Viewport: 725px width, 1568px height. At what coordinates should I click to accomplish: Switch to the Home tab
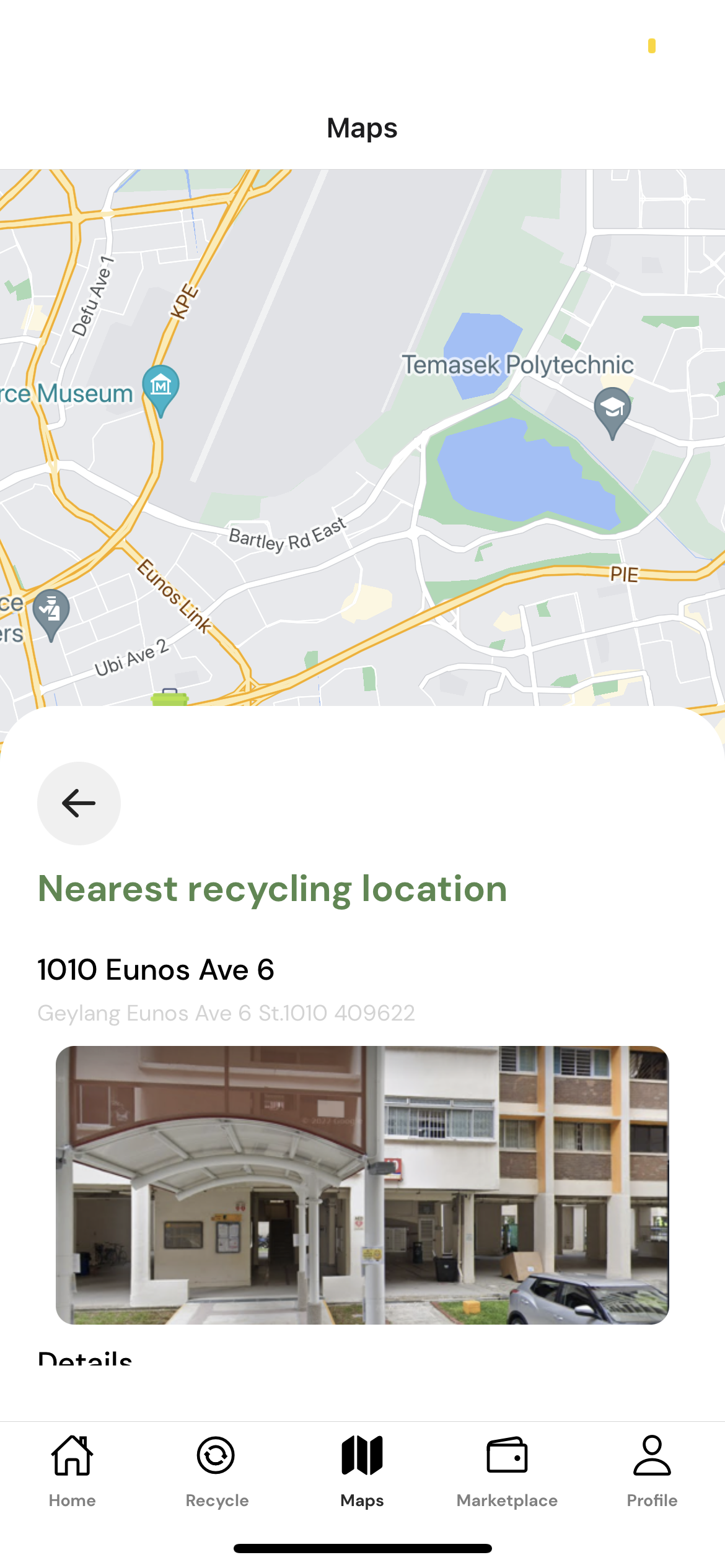[x=72, y=1471]
